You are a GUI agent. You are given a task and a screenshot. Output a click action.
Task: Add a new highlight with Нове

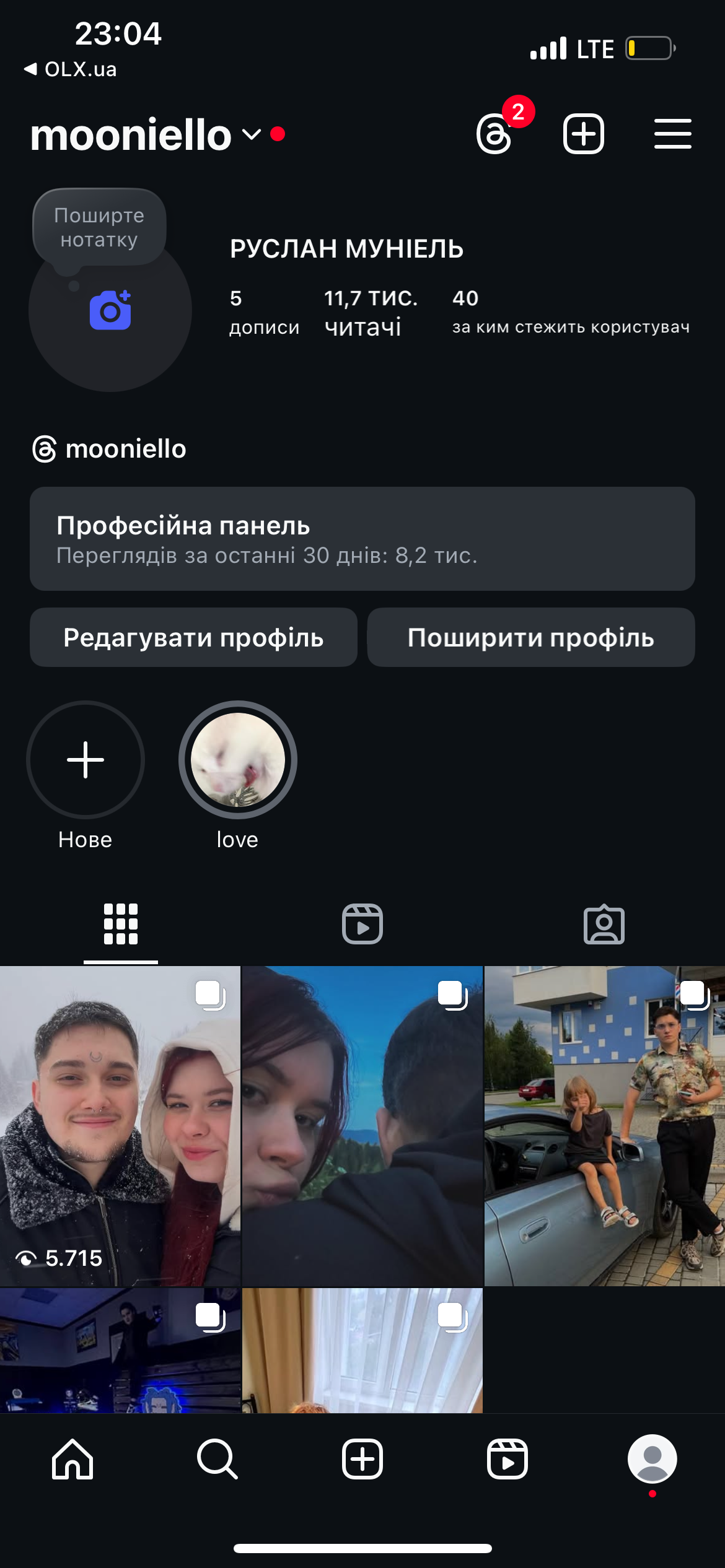click(x=86, y=760)
